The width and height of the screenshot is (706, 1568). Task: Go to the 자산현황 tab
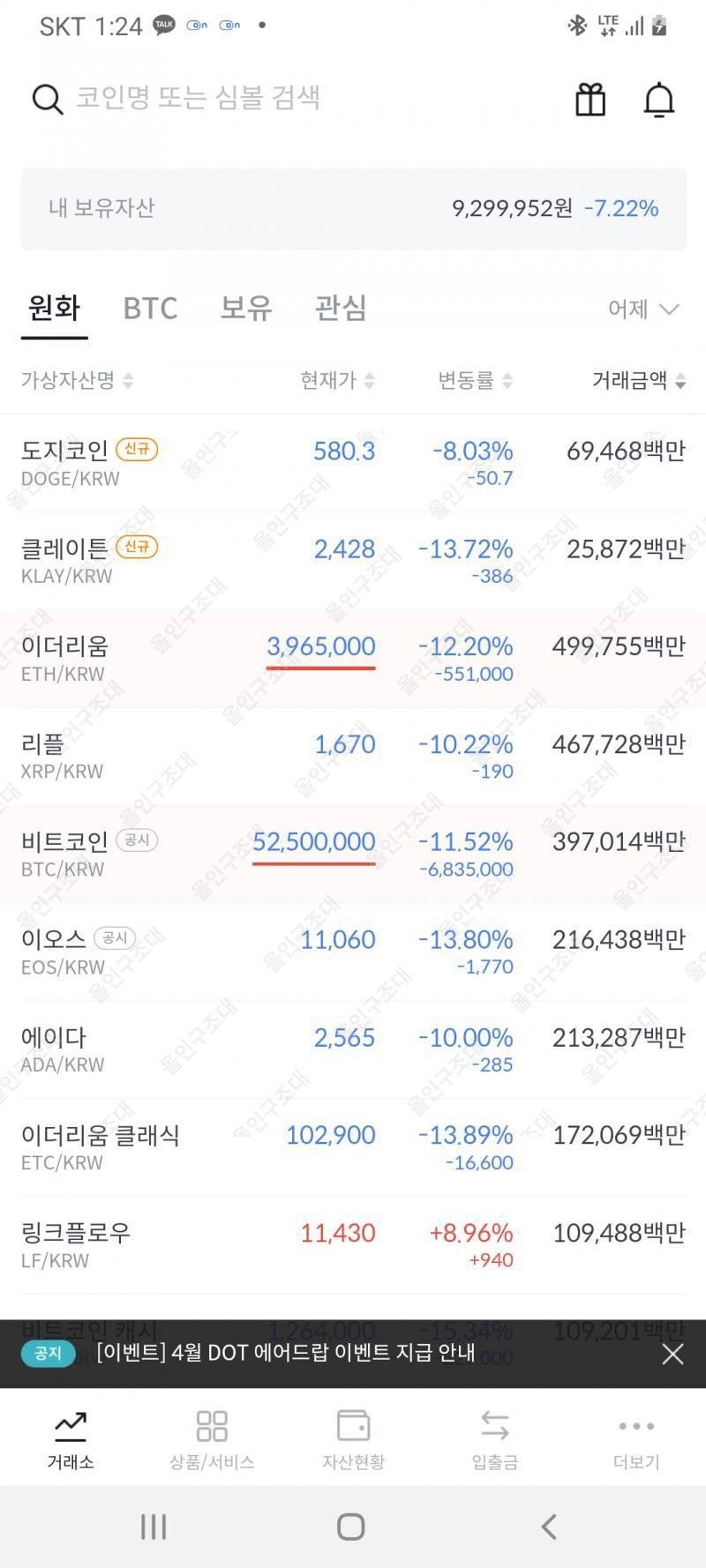(353, 1439)
